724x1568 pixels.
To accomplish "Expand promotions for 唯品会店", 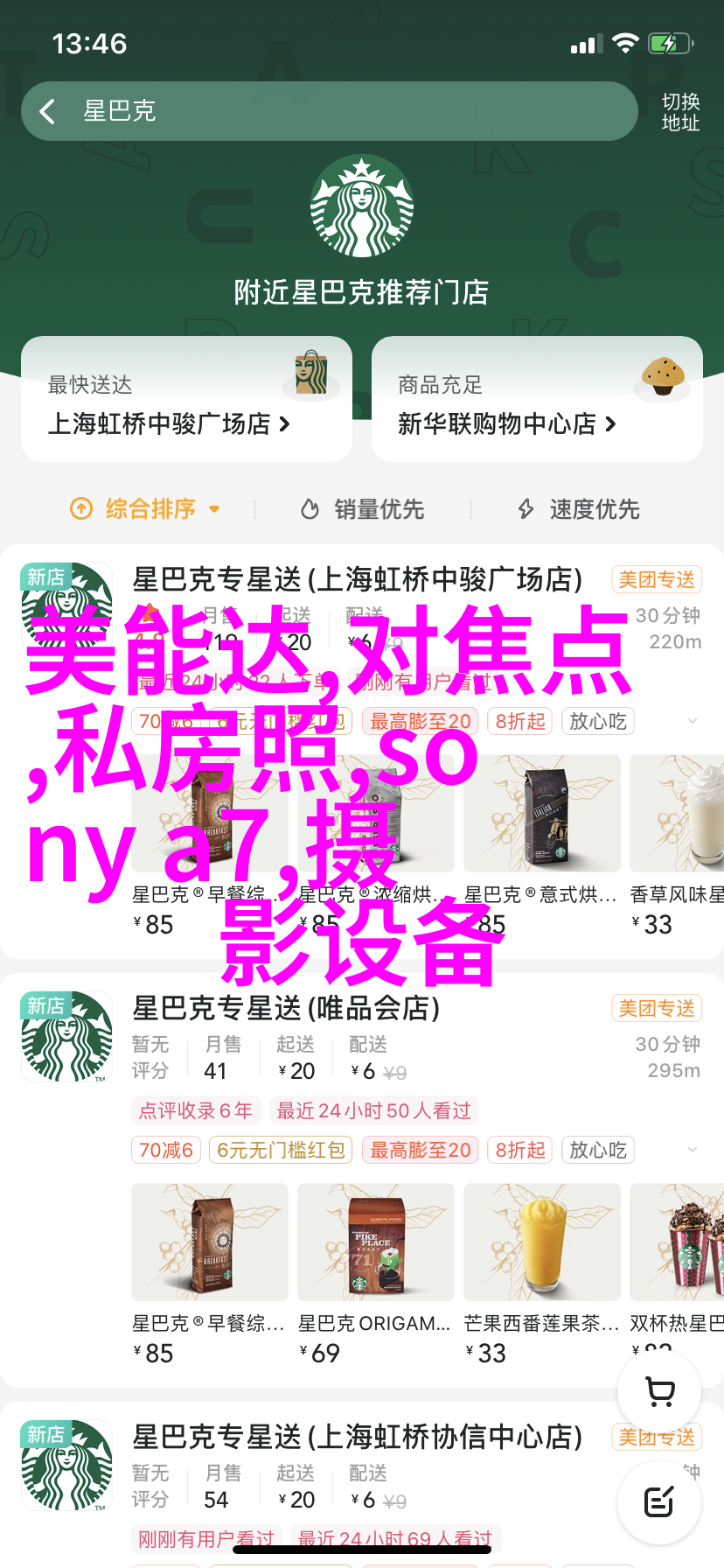I will pyautogui.click(x=693, y=1150).
